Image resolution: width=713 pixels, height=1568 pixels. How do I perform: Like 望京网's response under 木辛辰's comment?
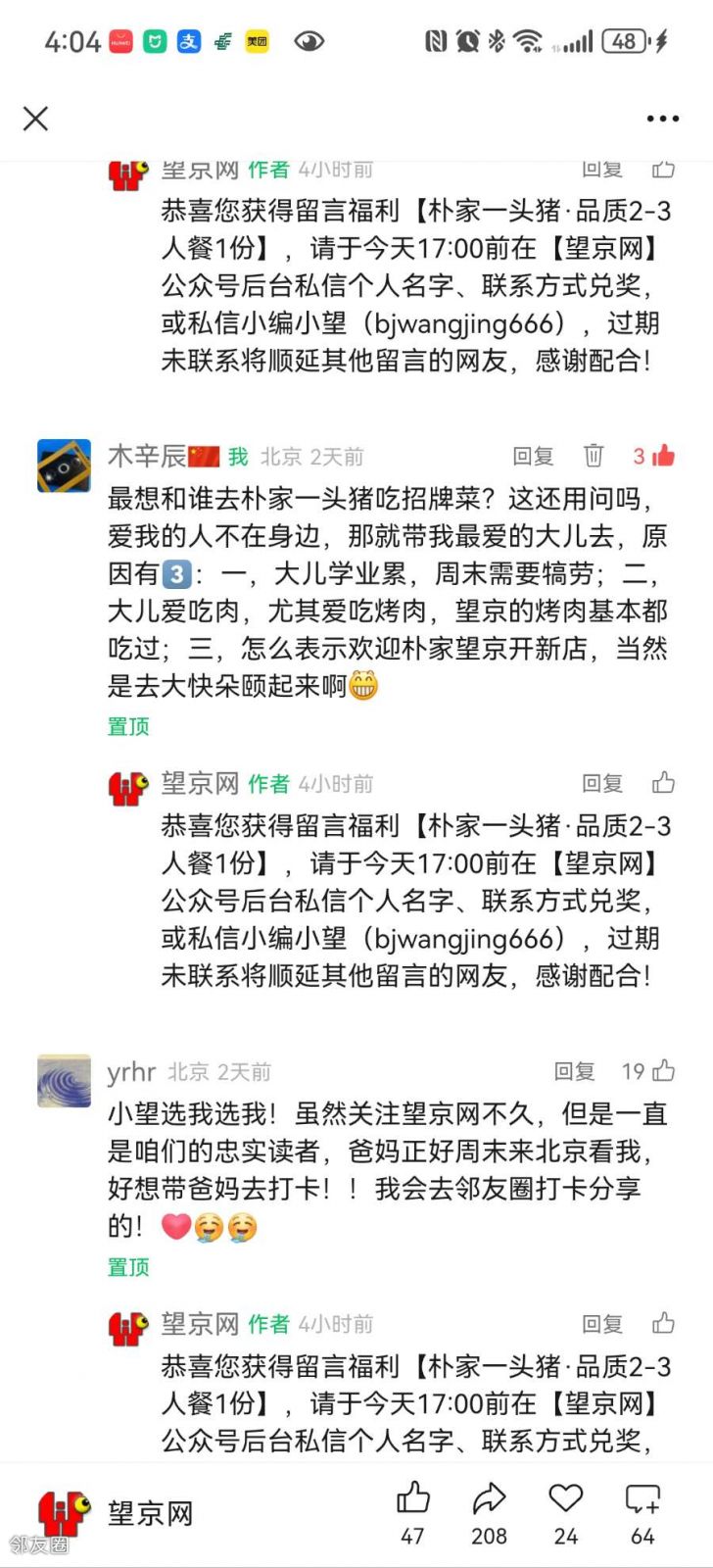coord(663,782)
